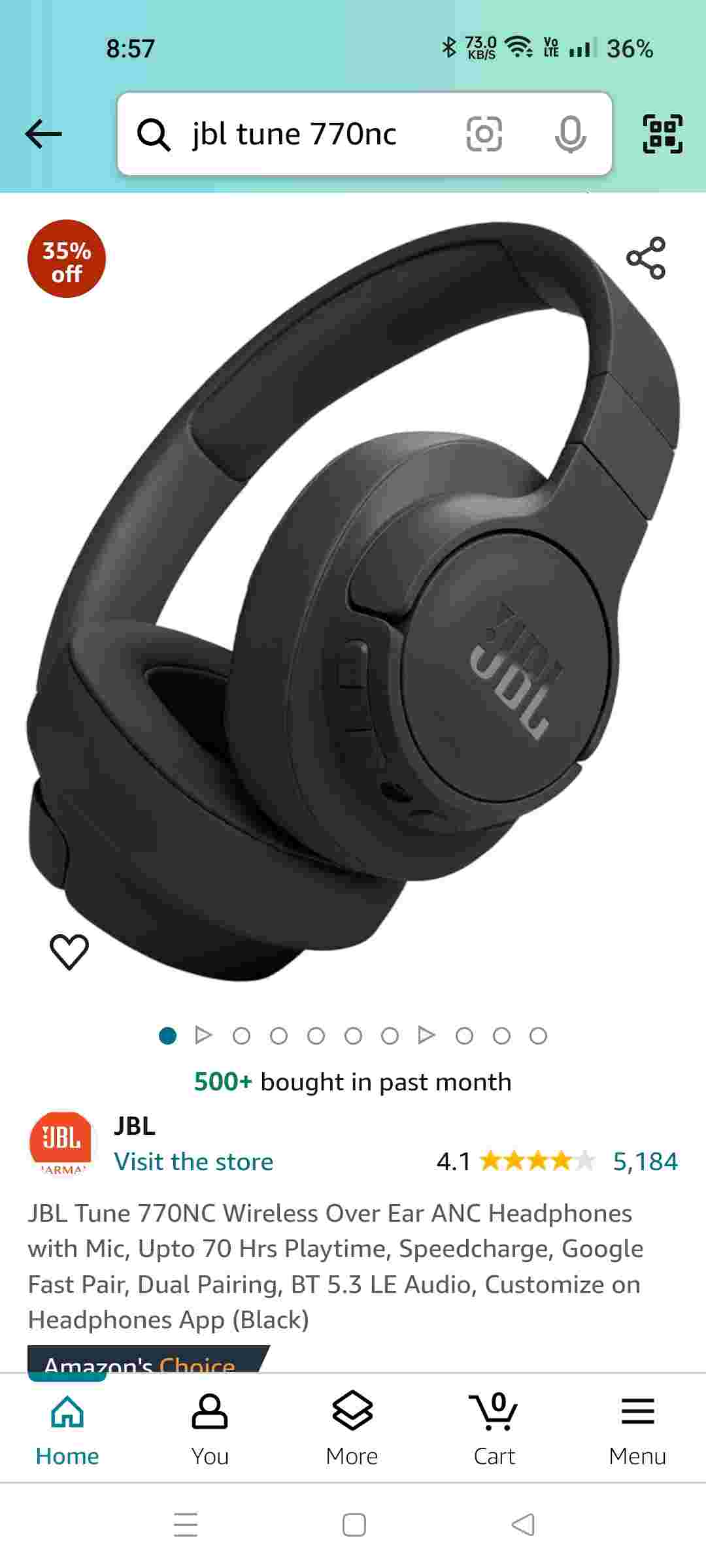Share this JBL headphones product
Viewport: 706px width, 1568px height.
(x=646, y=258)
